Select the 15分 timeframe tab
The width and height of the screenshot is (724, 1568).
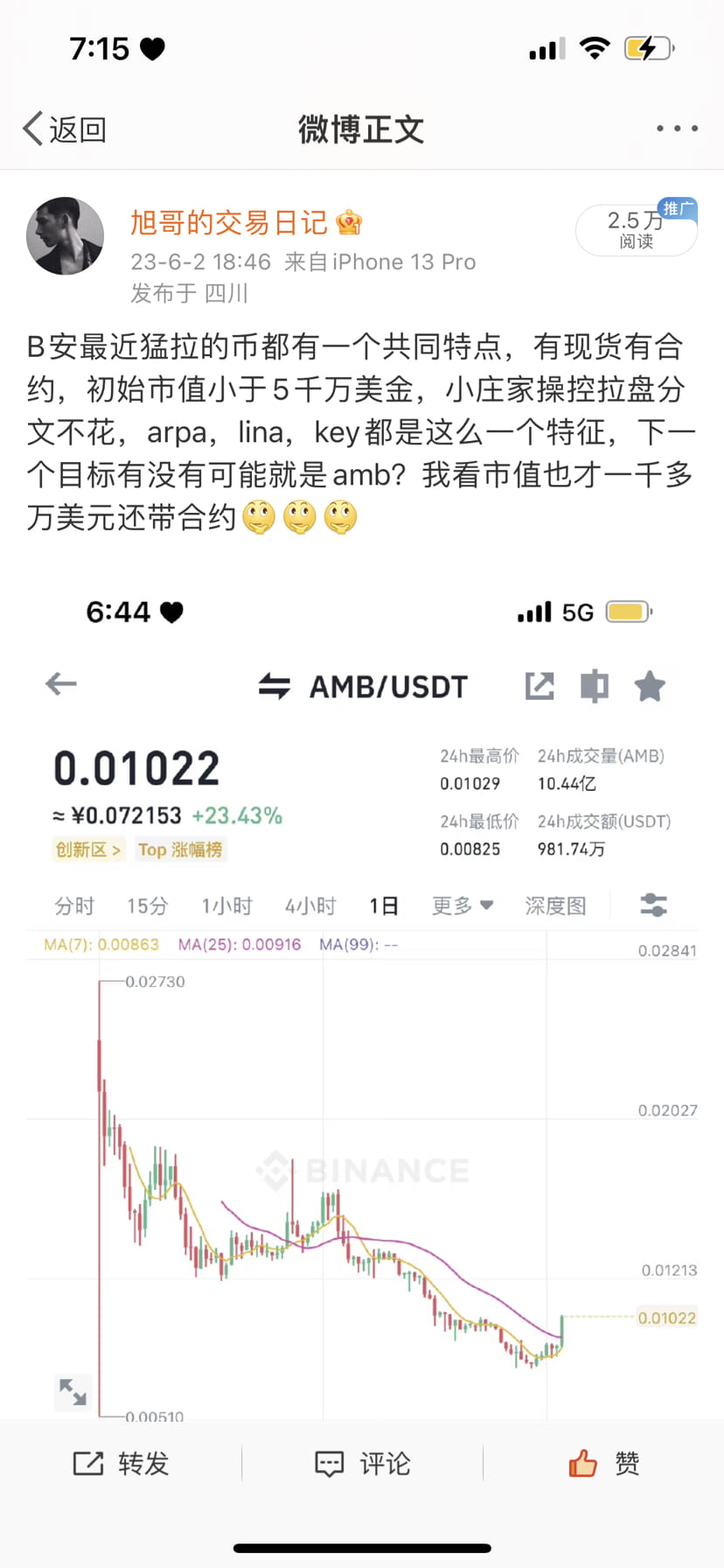pos(147,906)
